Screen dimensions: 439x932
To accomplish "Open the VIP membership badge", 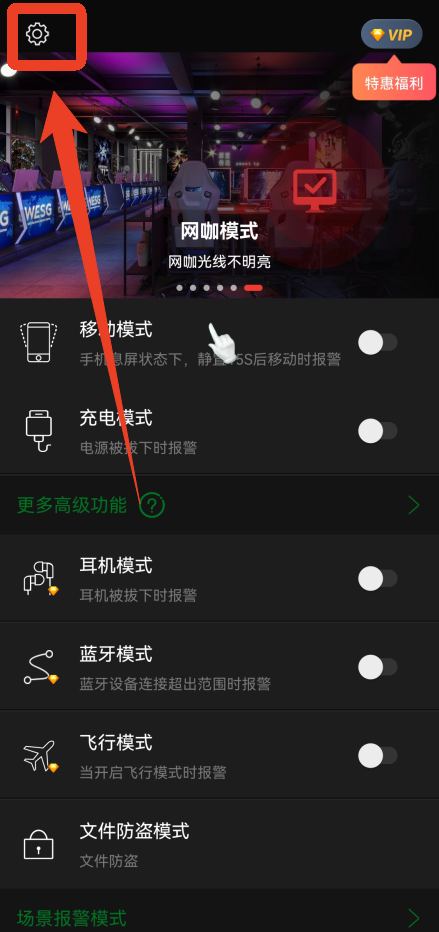I will click(391, 34).
